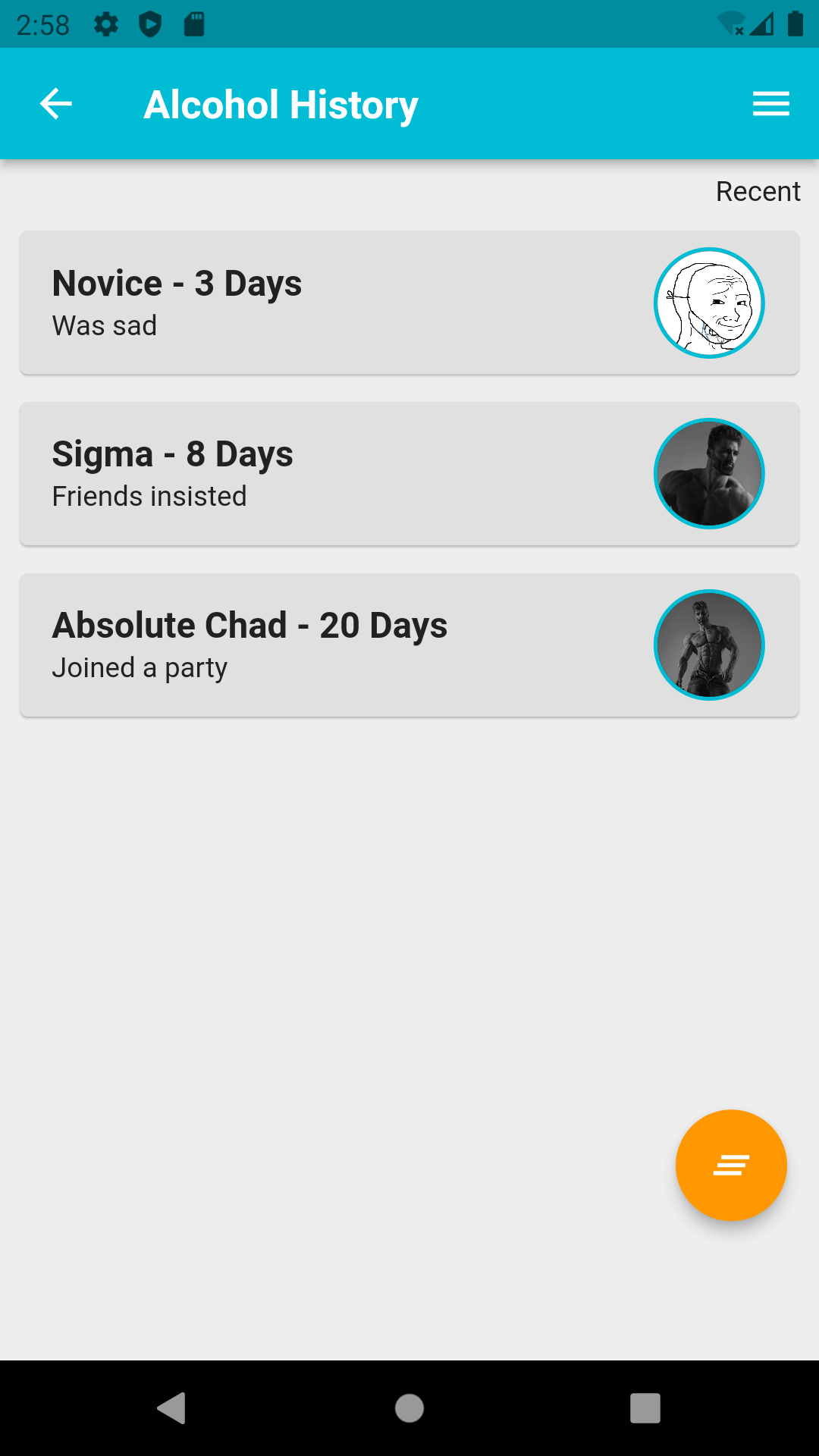The height and width of the screenshot is (1456, 819).
Task: Return to the Android home screen
Action: [x=409, y=1408]
